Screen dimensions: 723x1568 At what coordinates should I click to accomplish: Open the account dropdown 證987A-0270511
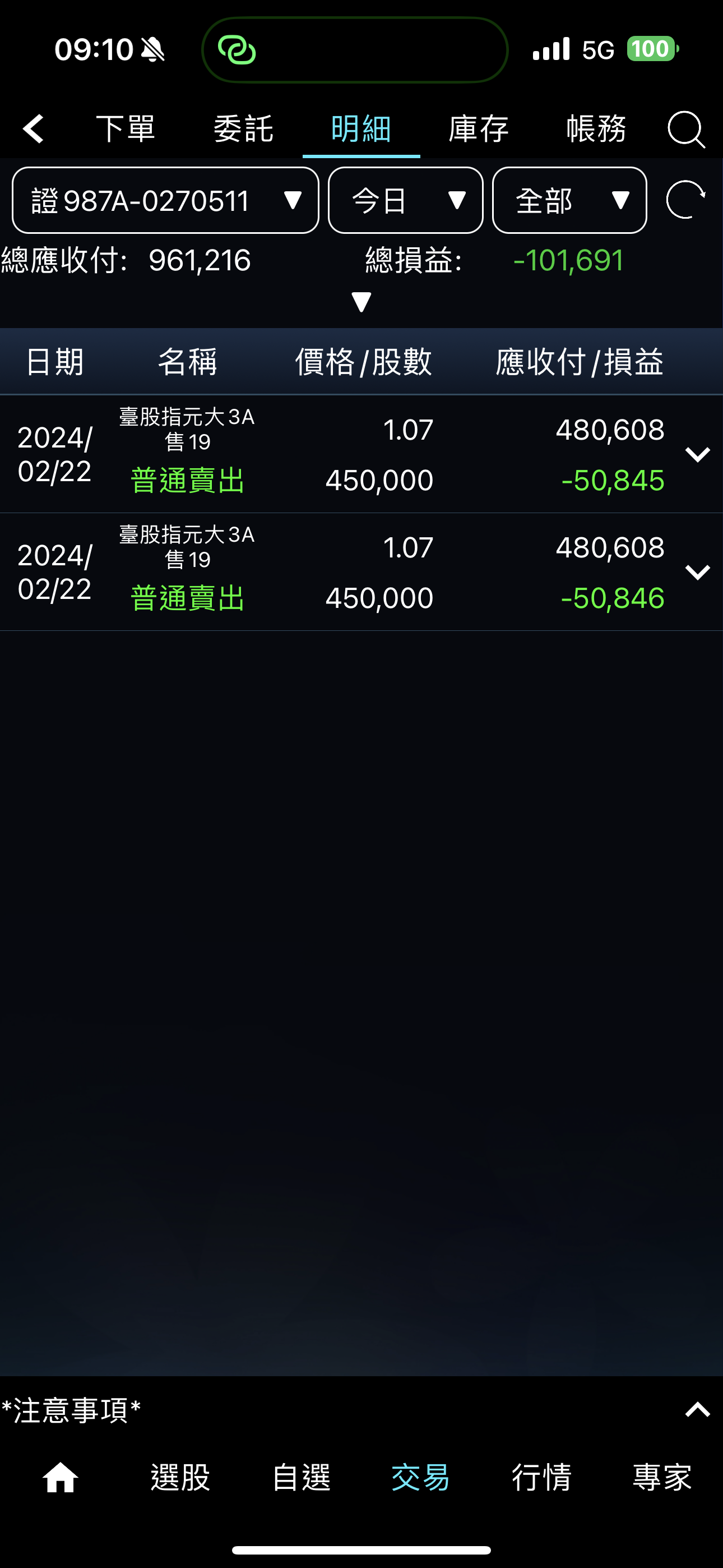click(165, 200)
